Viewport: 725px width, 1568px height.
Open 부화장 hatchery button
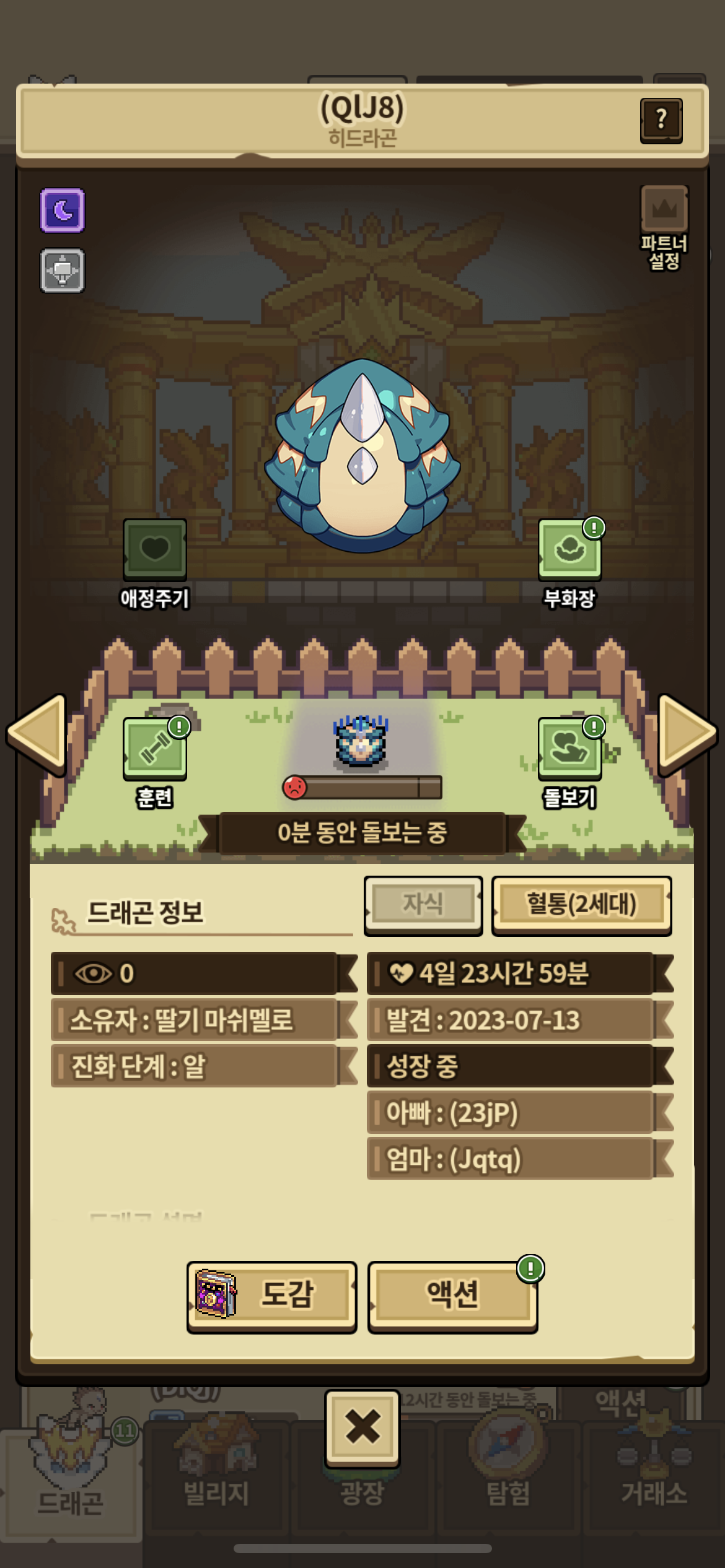[x=569, y=549]
